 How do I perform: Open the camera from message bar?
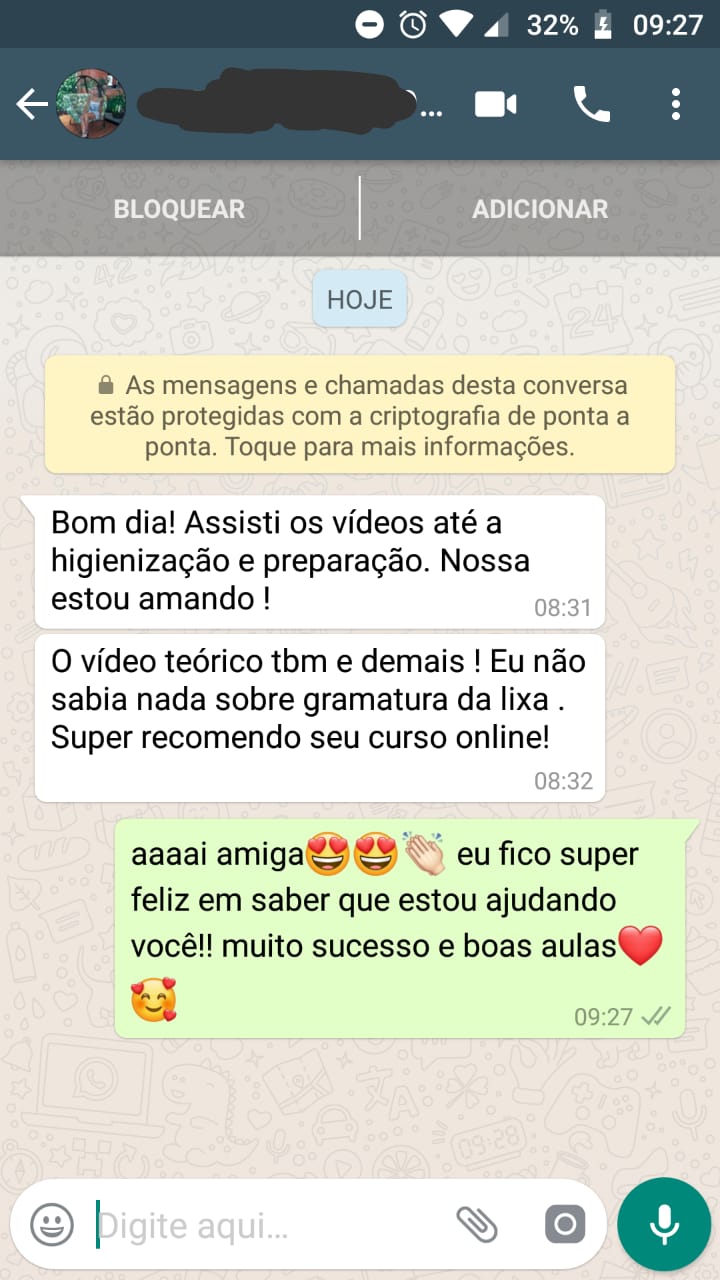pyautogui.click(x=565, y=1224)
